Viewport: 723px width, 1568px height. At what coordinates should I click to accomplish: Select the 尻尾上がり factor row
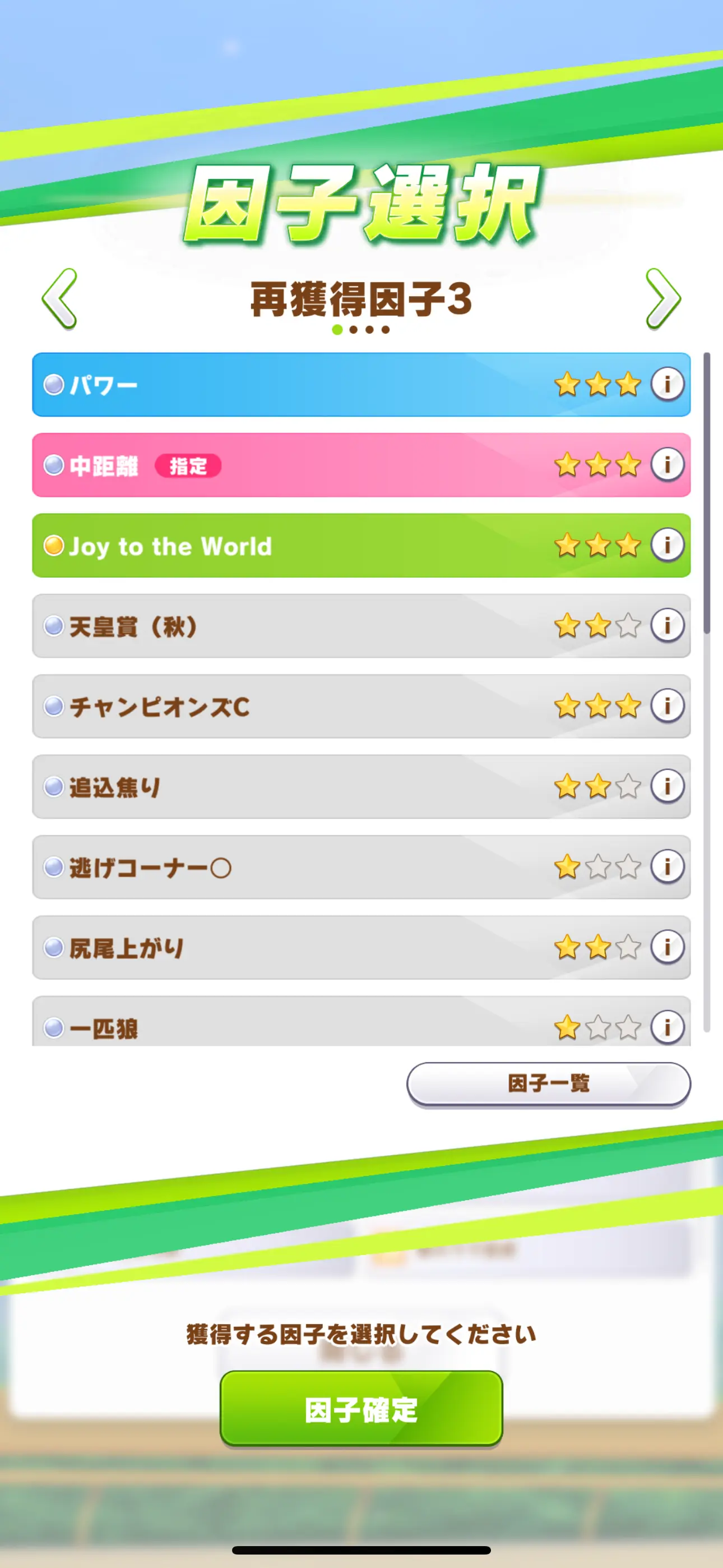tap(361, 947)
